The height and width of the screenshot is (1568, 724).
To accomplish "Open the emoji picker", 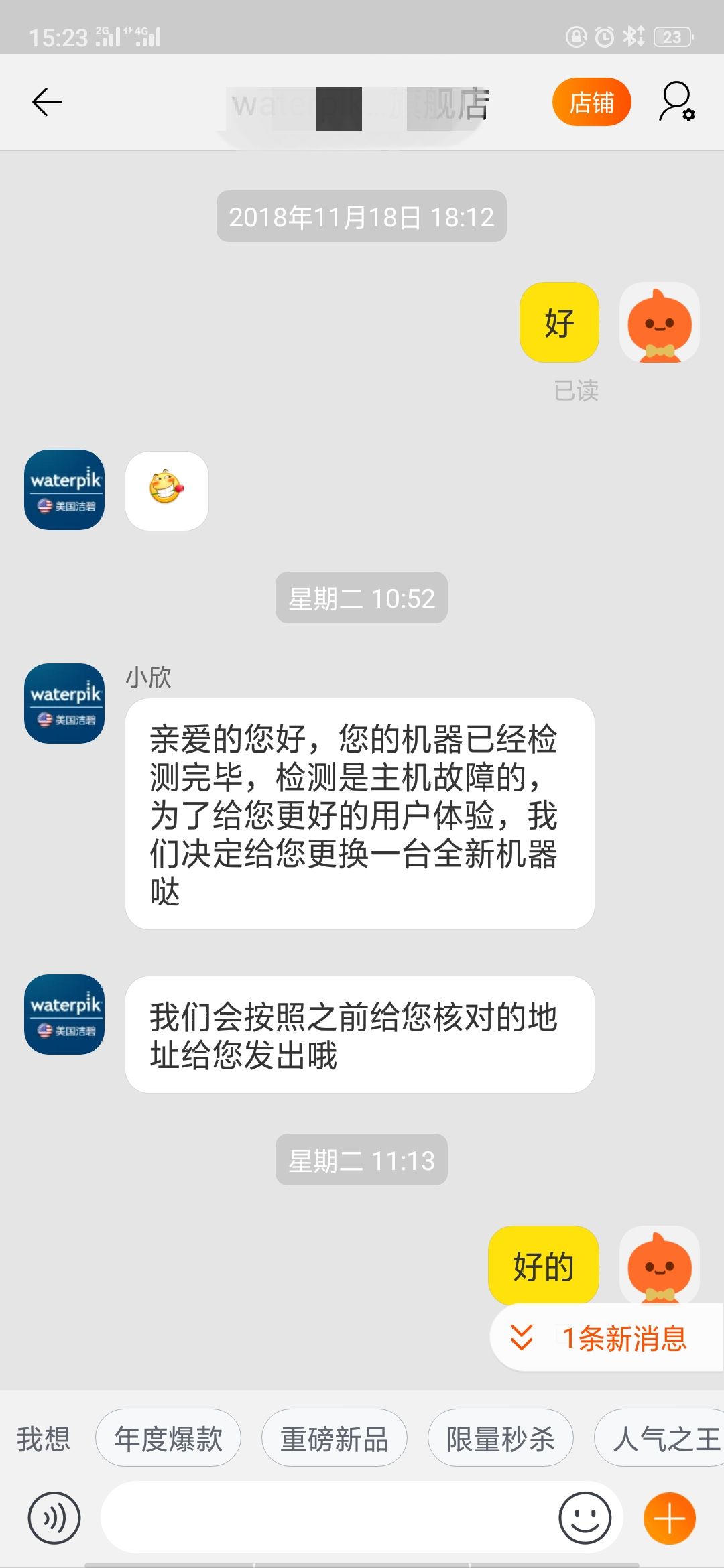I will (585, 1518).
